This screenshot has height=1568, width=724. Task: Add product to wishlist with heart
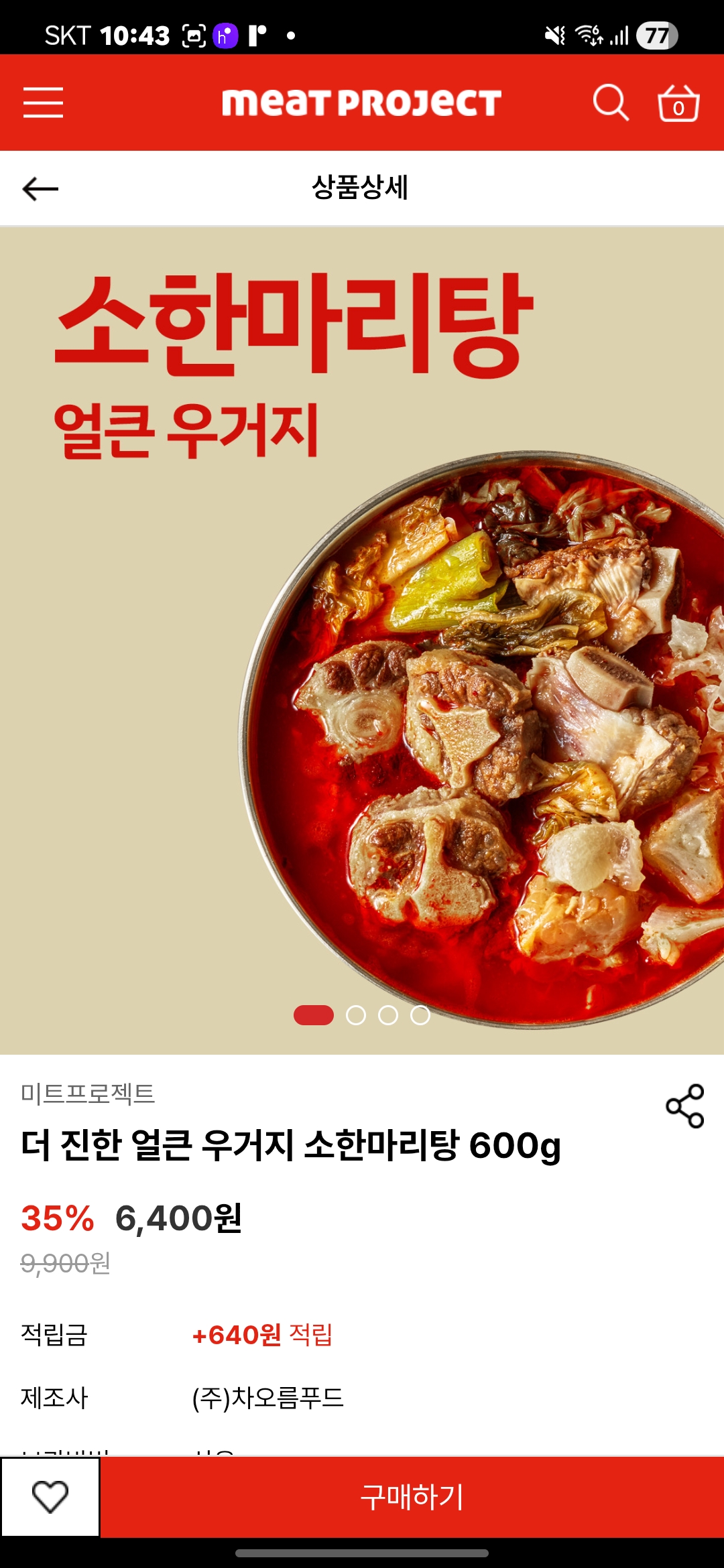50,1496
